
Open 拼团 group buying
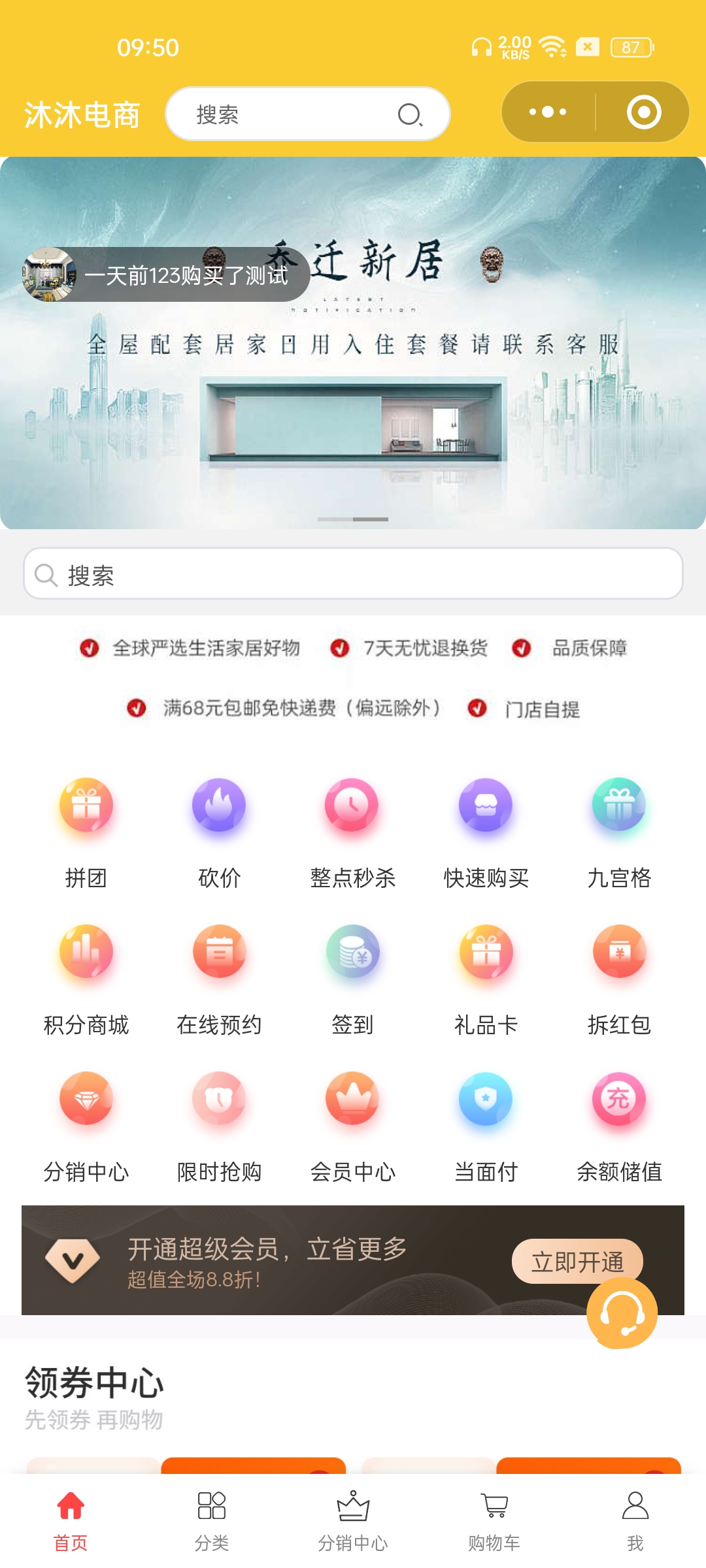tap(86, 831)
